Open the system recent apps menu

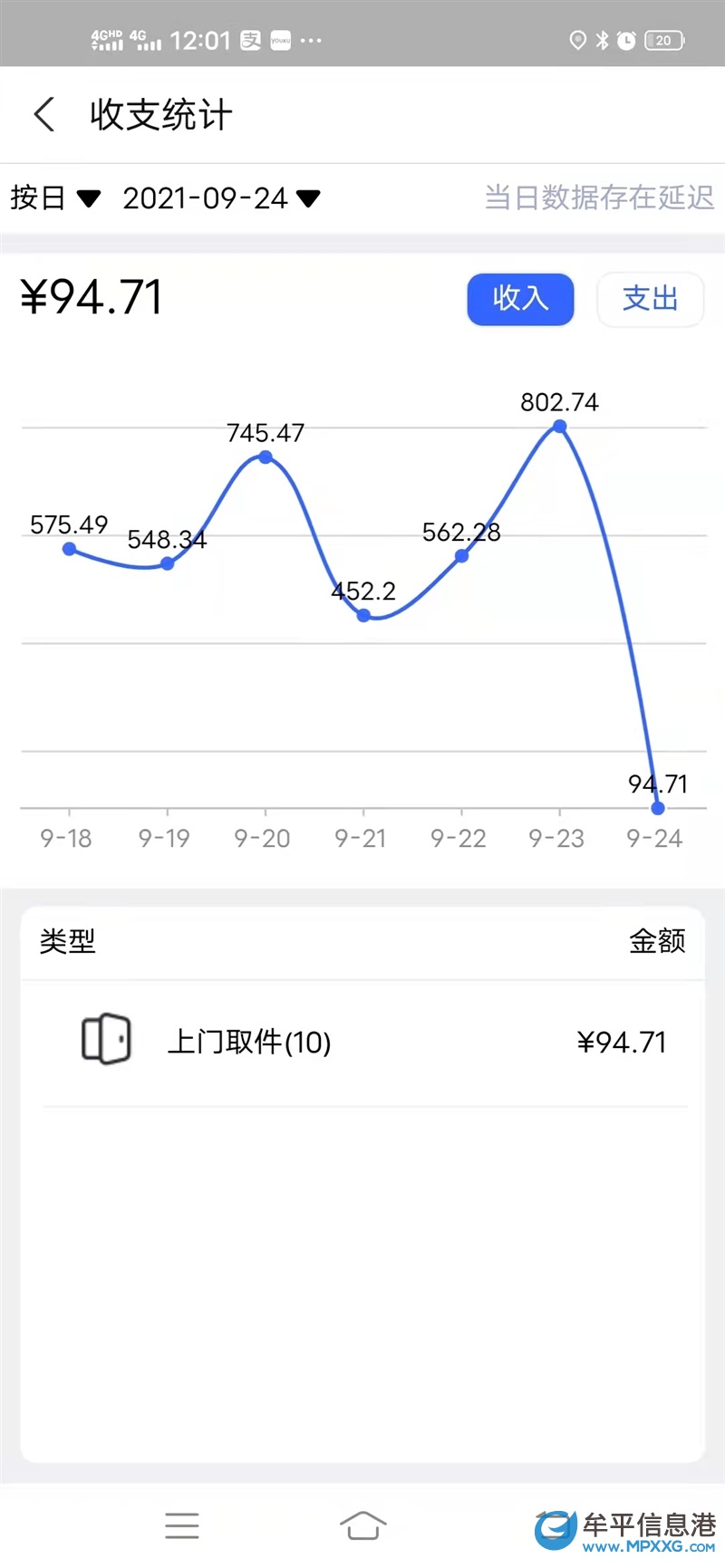(x=182, y=1525)
